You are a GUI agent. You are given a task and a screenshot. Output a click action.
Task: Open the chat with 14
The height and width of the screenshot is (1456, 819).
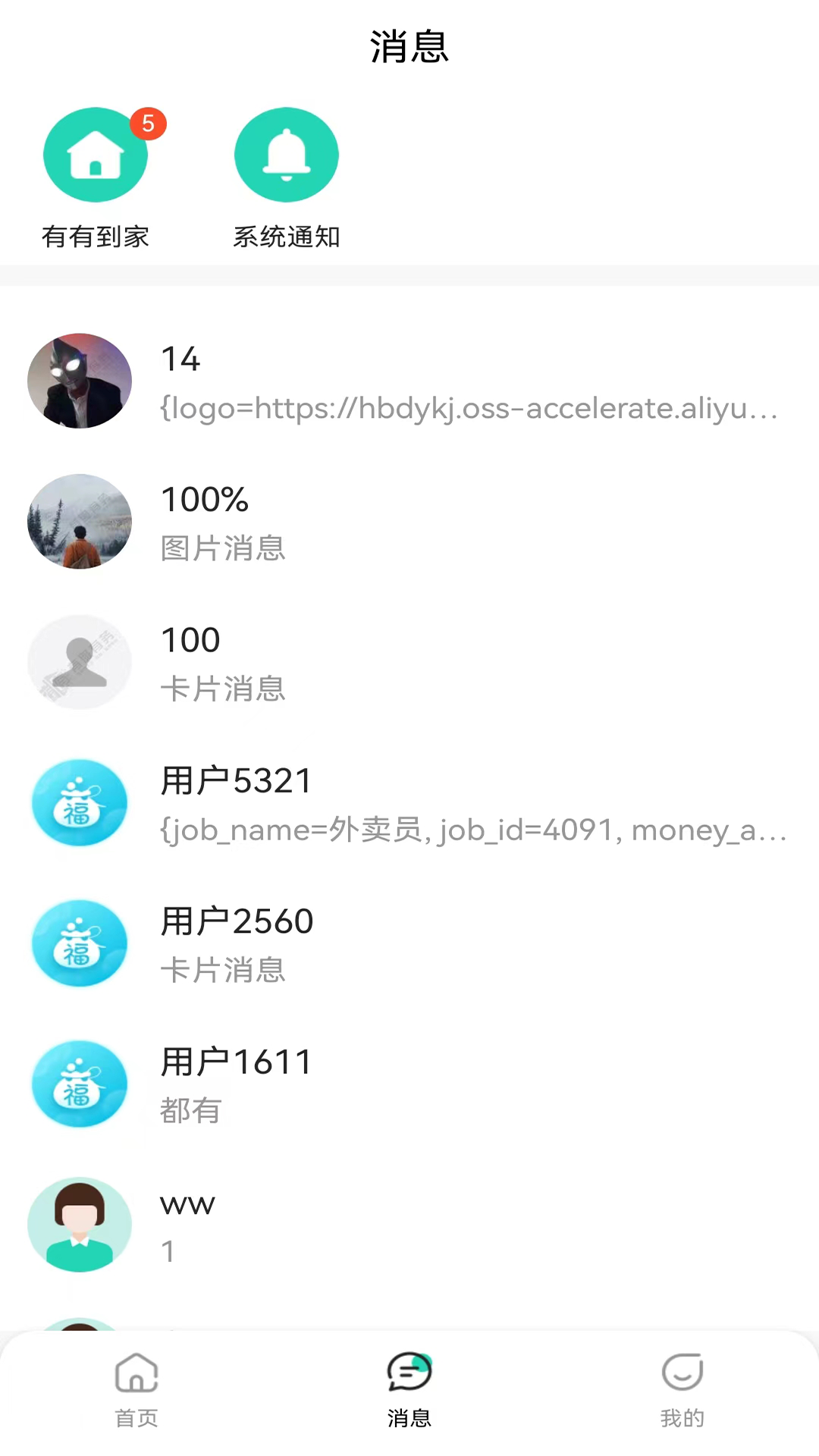(x=409, y=381)
